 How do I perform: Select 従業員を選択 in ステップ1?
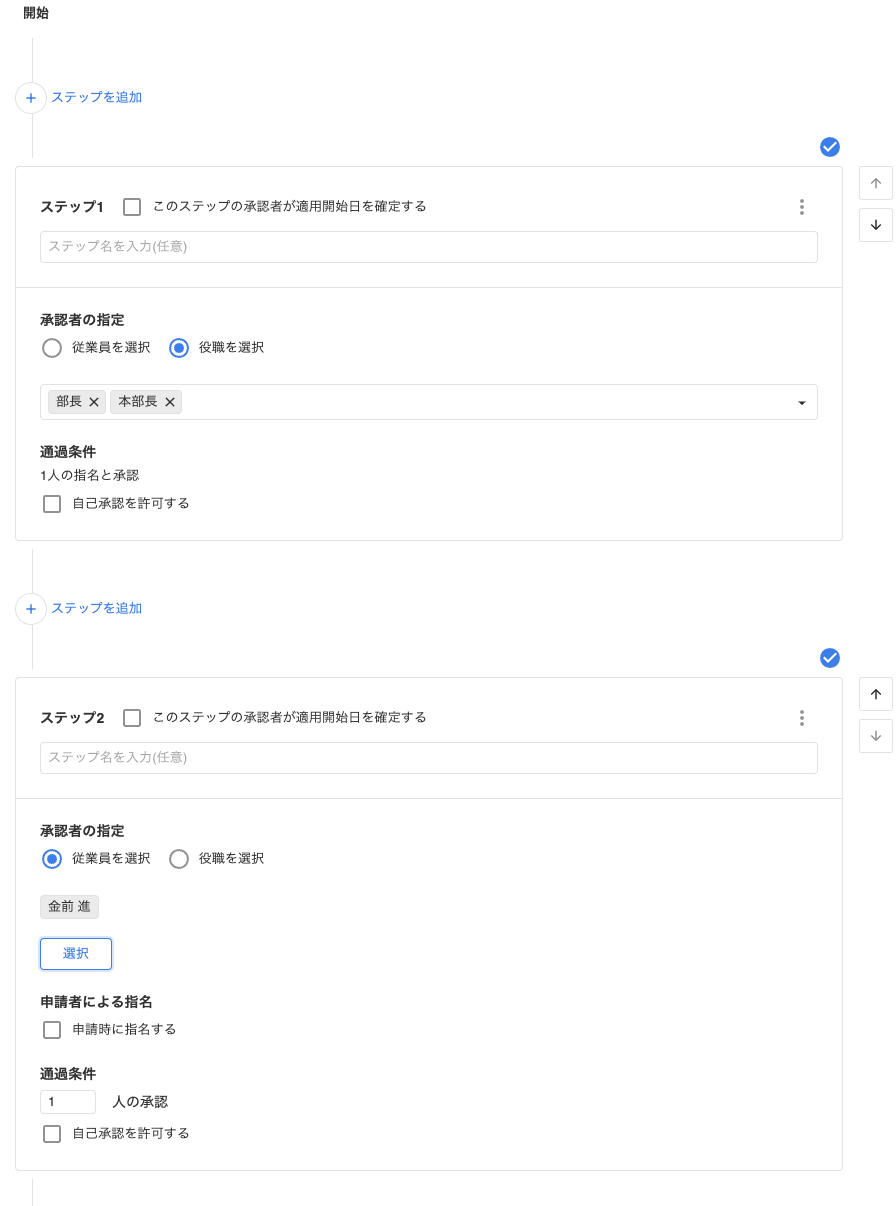click(x=52, y=348)
